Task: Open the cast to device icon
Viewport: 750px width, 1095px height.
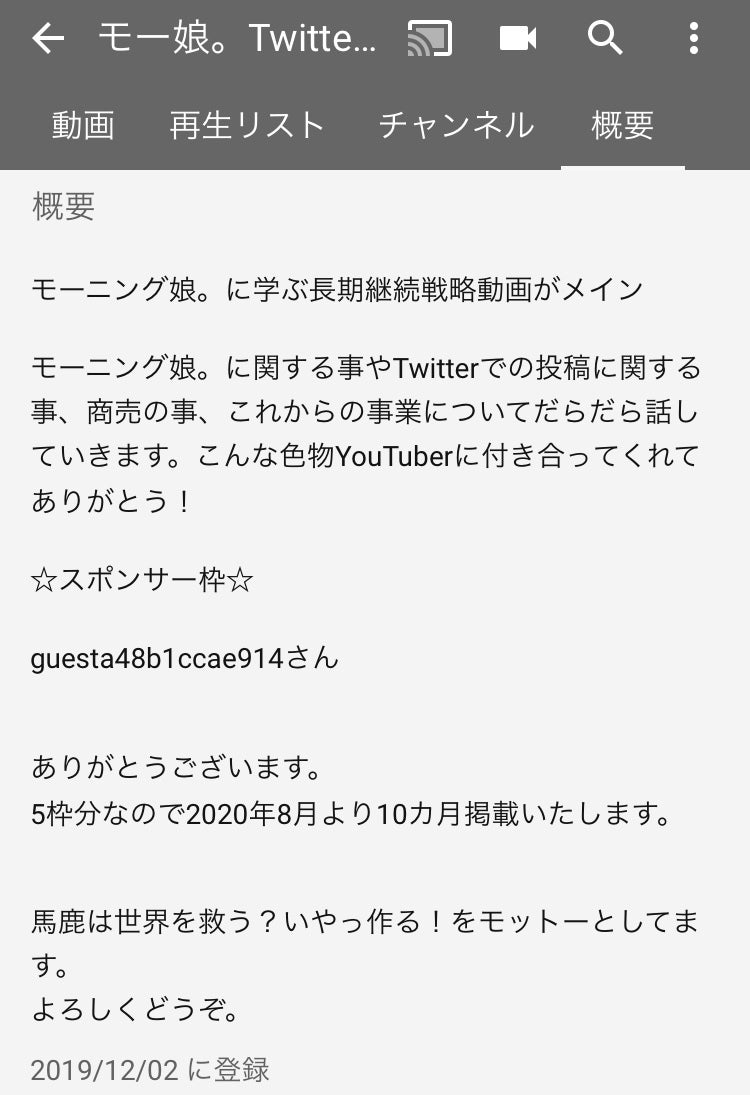Action: [430, 39]
